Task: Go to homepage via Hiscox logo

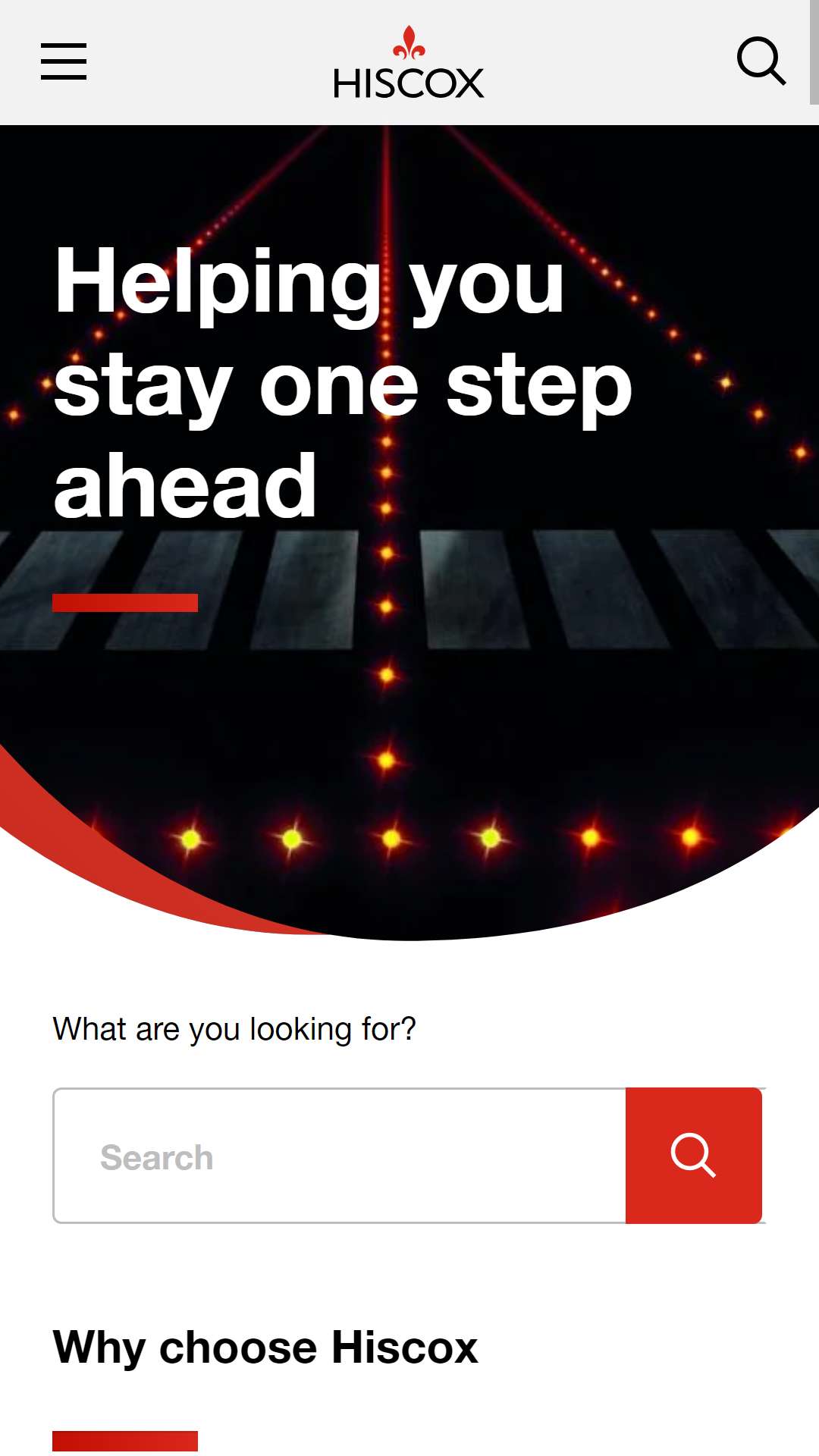Action: 409,62
